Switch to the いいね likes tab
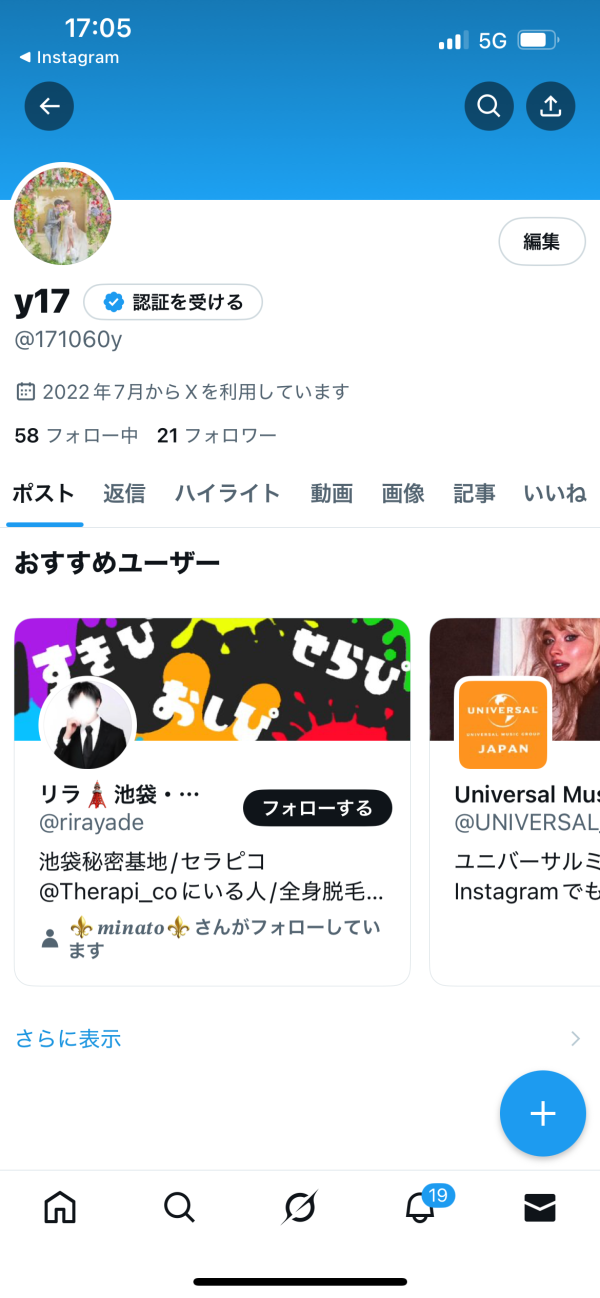600x1298 pixels. click(554, 493)
